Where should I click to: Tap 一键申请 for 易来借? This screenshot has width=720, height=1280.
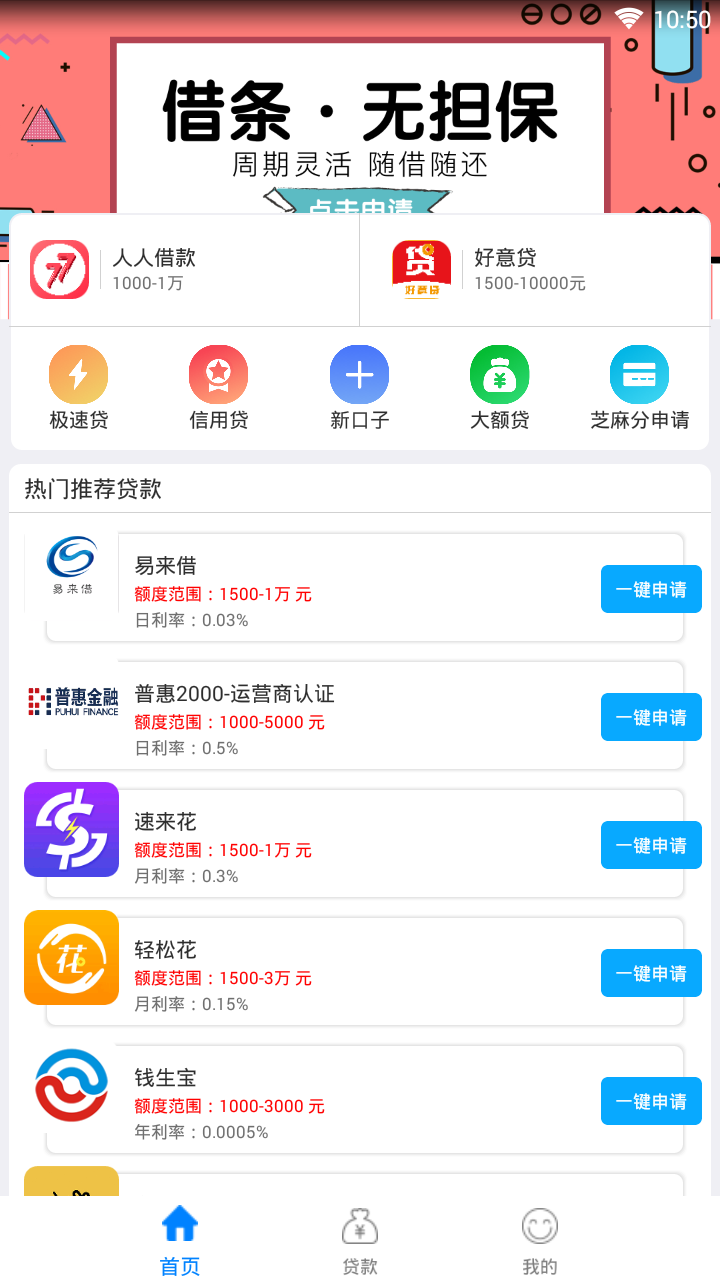[651, 589]
